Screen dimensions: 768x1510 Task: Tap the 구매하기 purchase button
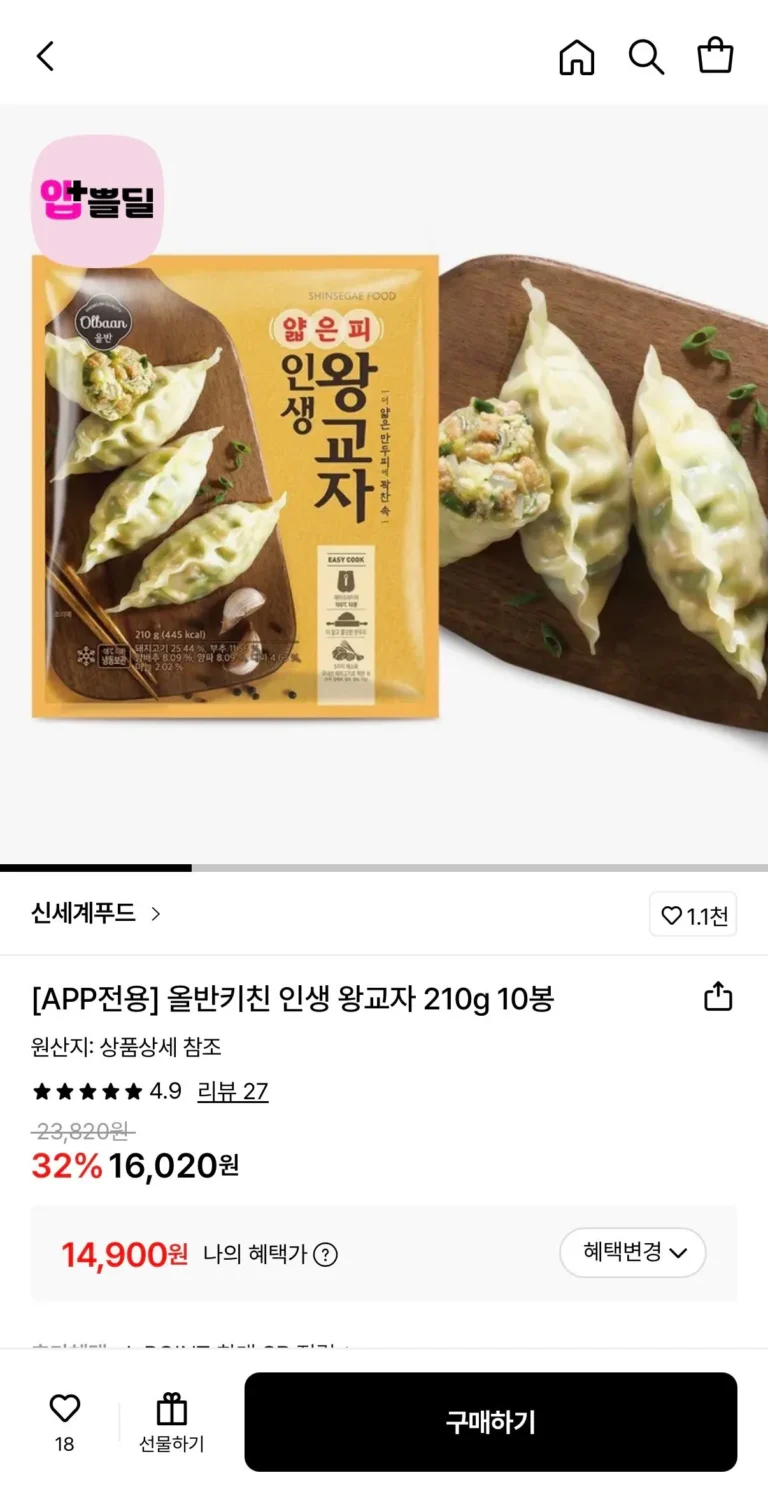[490, 1422]
